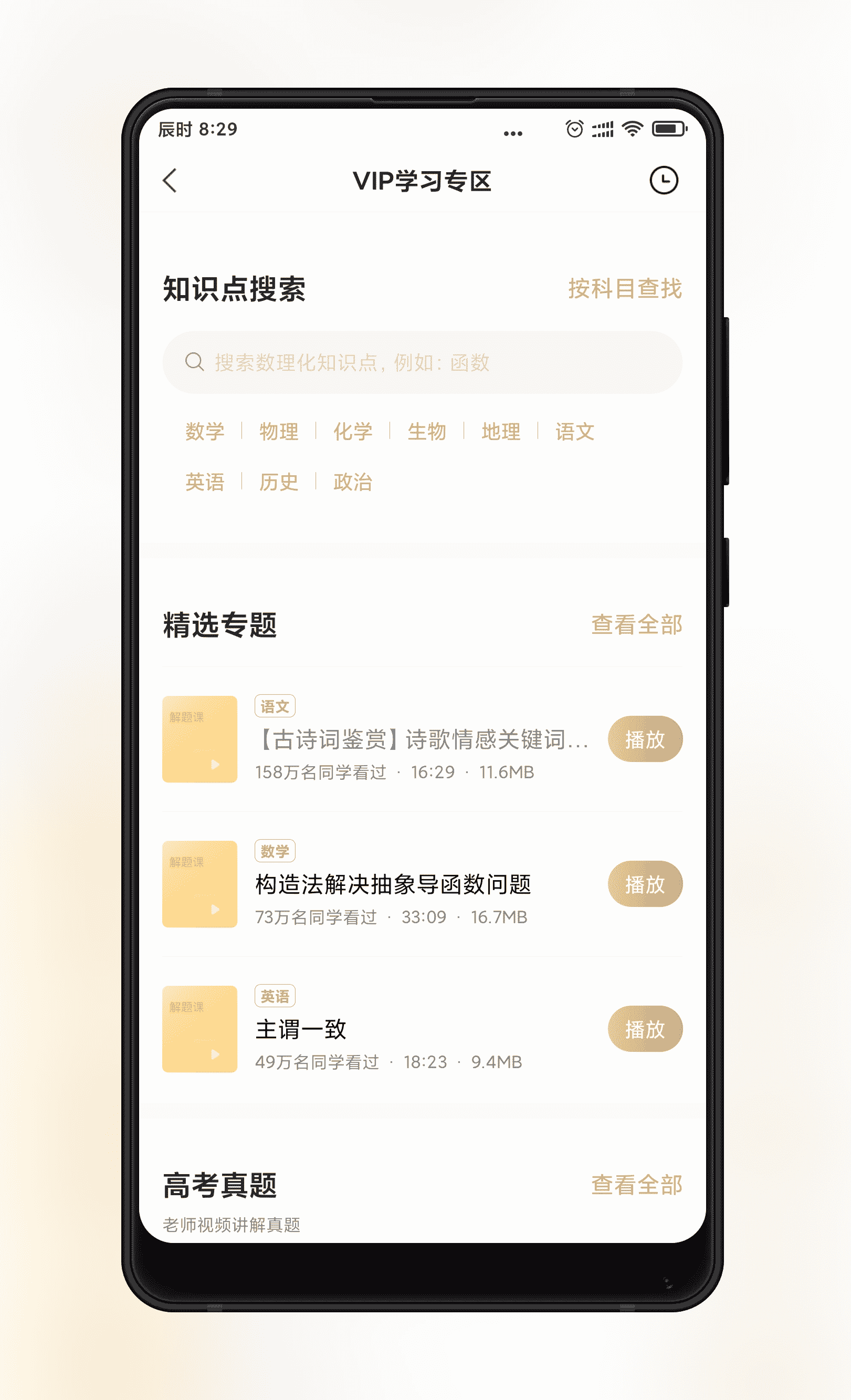Open the history clock icon
The height and width of the screenshot is (1400, 851).
pos(664,181)
